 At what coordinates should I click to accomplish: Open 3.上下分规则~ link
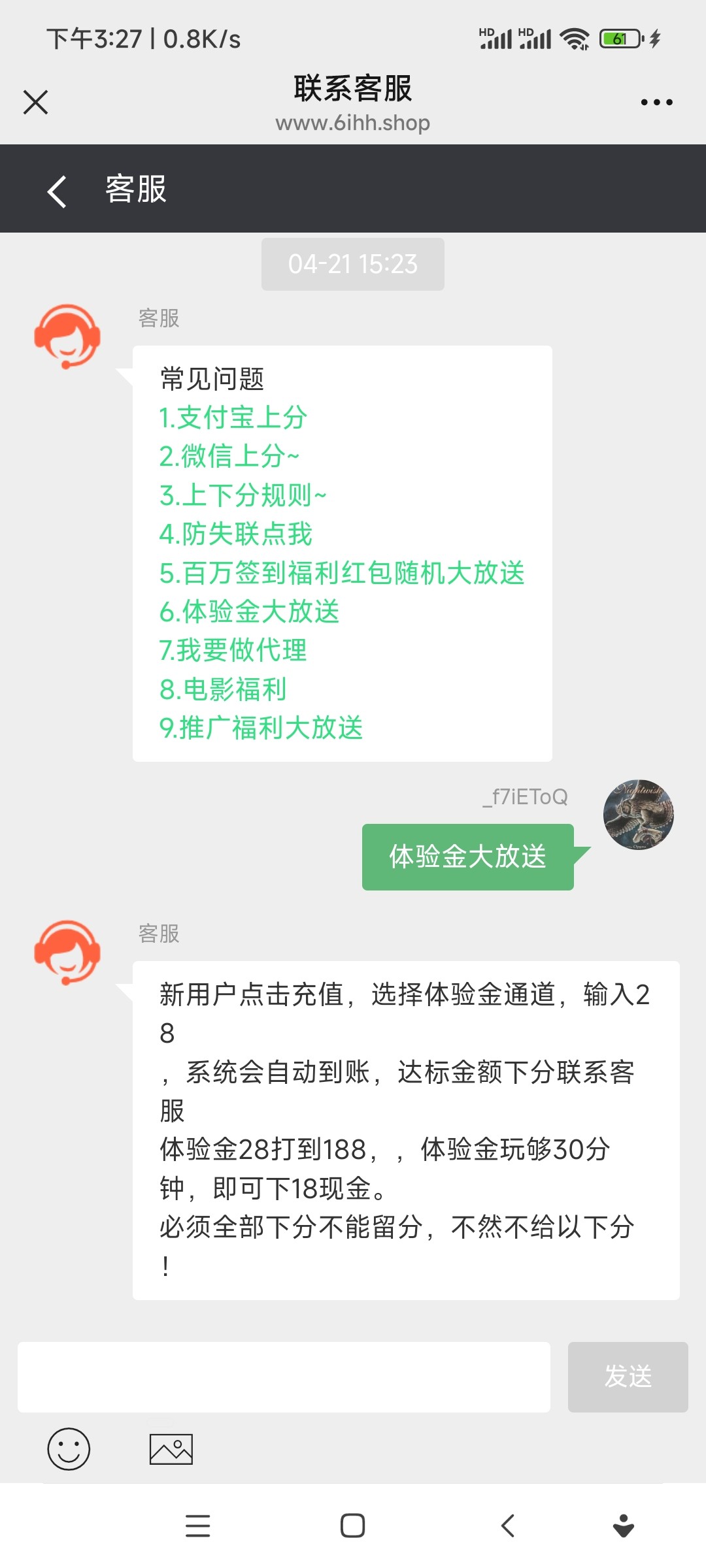click(x=243, y=495)
